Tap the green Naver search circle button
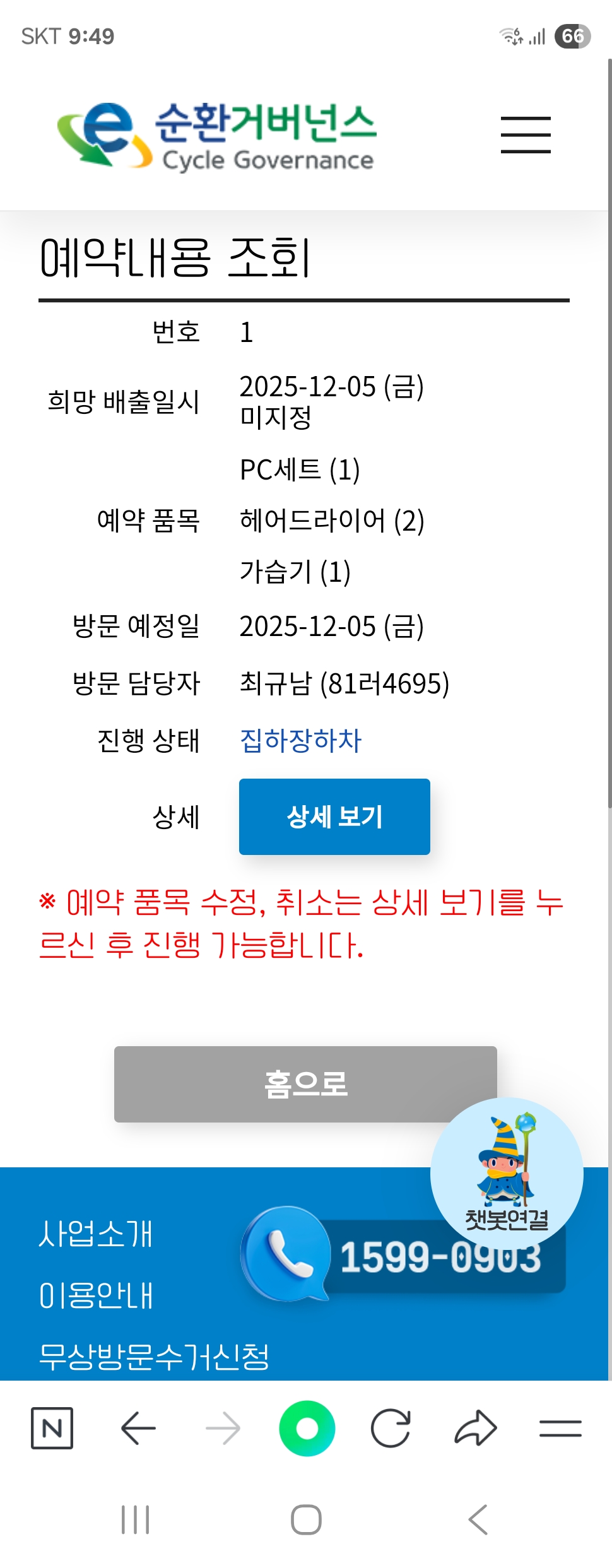Screen dimensions: 612x1568 coord(307,1428)
